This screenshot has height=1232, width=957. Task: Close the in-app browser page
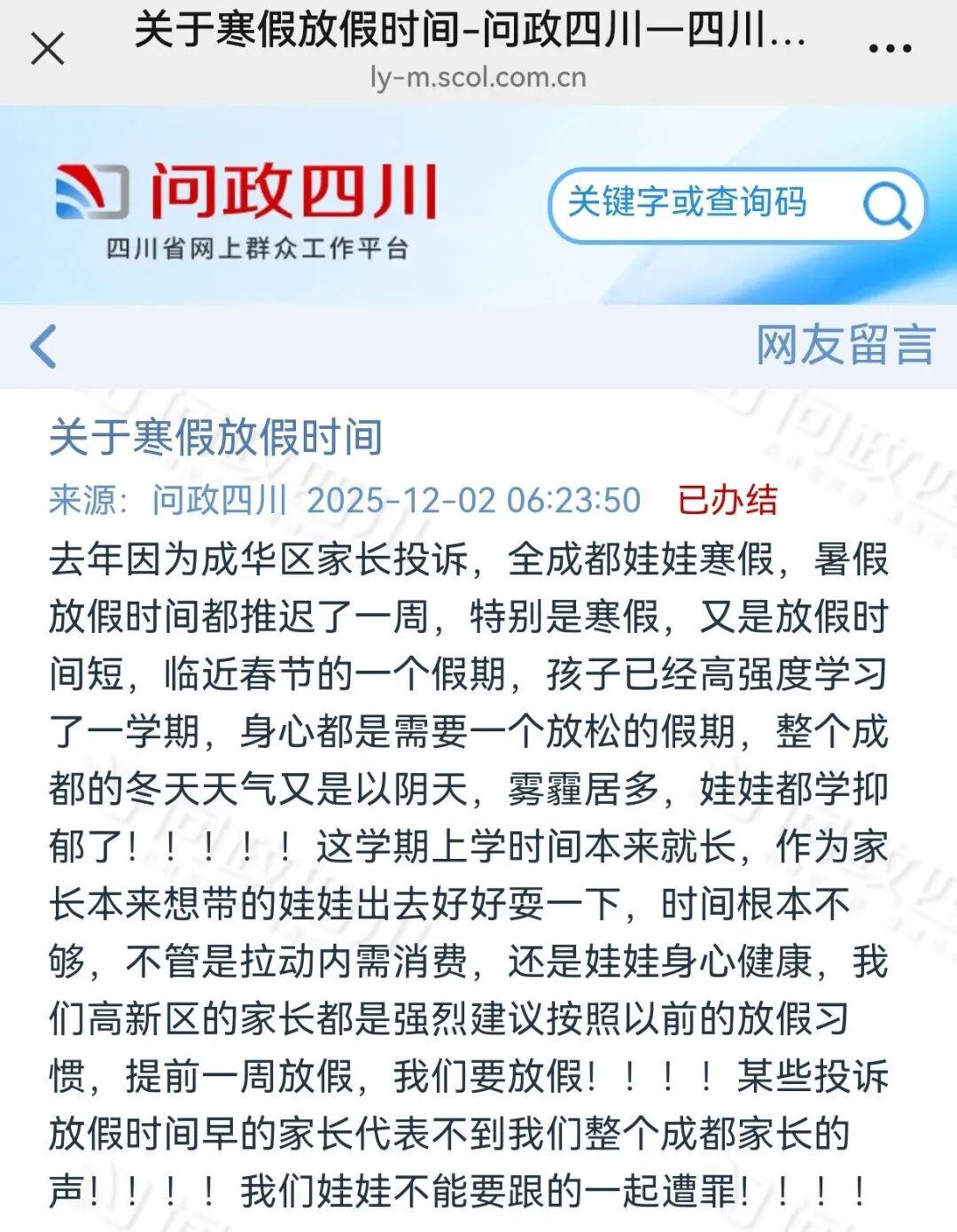pyautogui.click(x=48, y=49)
